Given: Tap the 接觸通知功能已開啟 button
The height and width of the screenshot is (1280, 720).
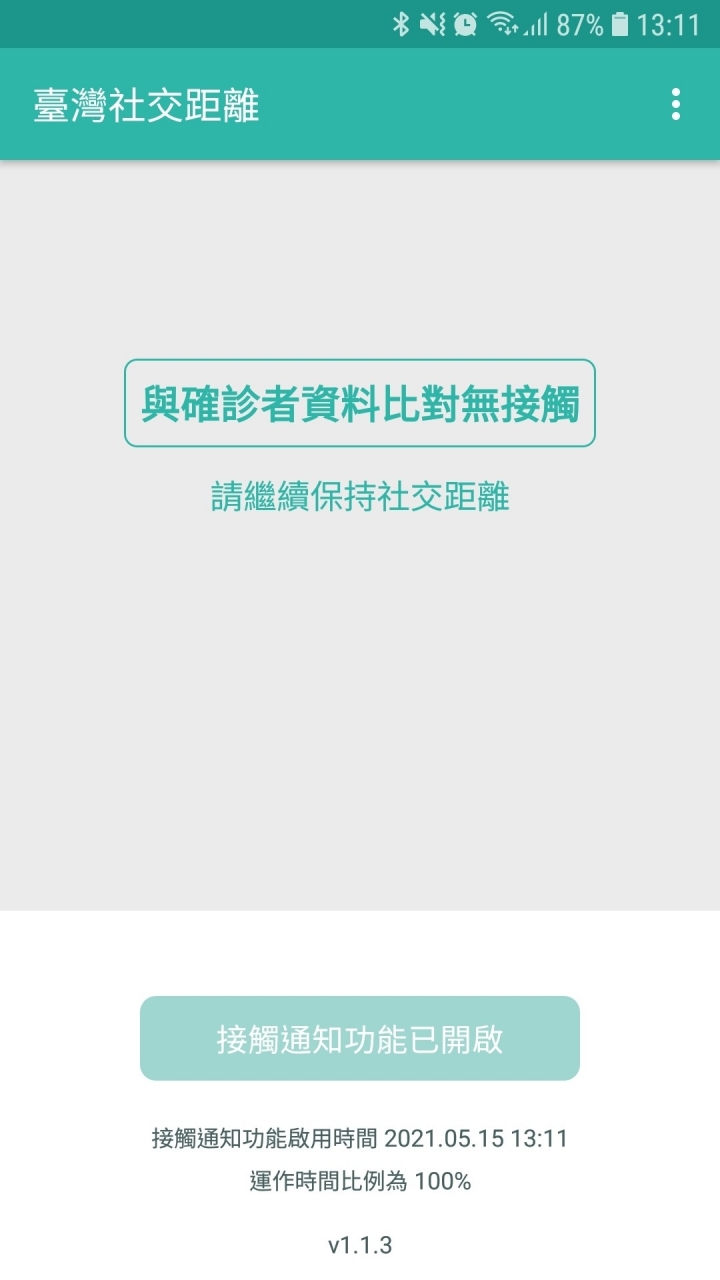Looking at the screenshot, I should pos(360,1038).
